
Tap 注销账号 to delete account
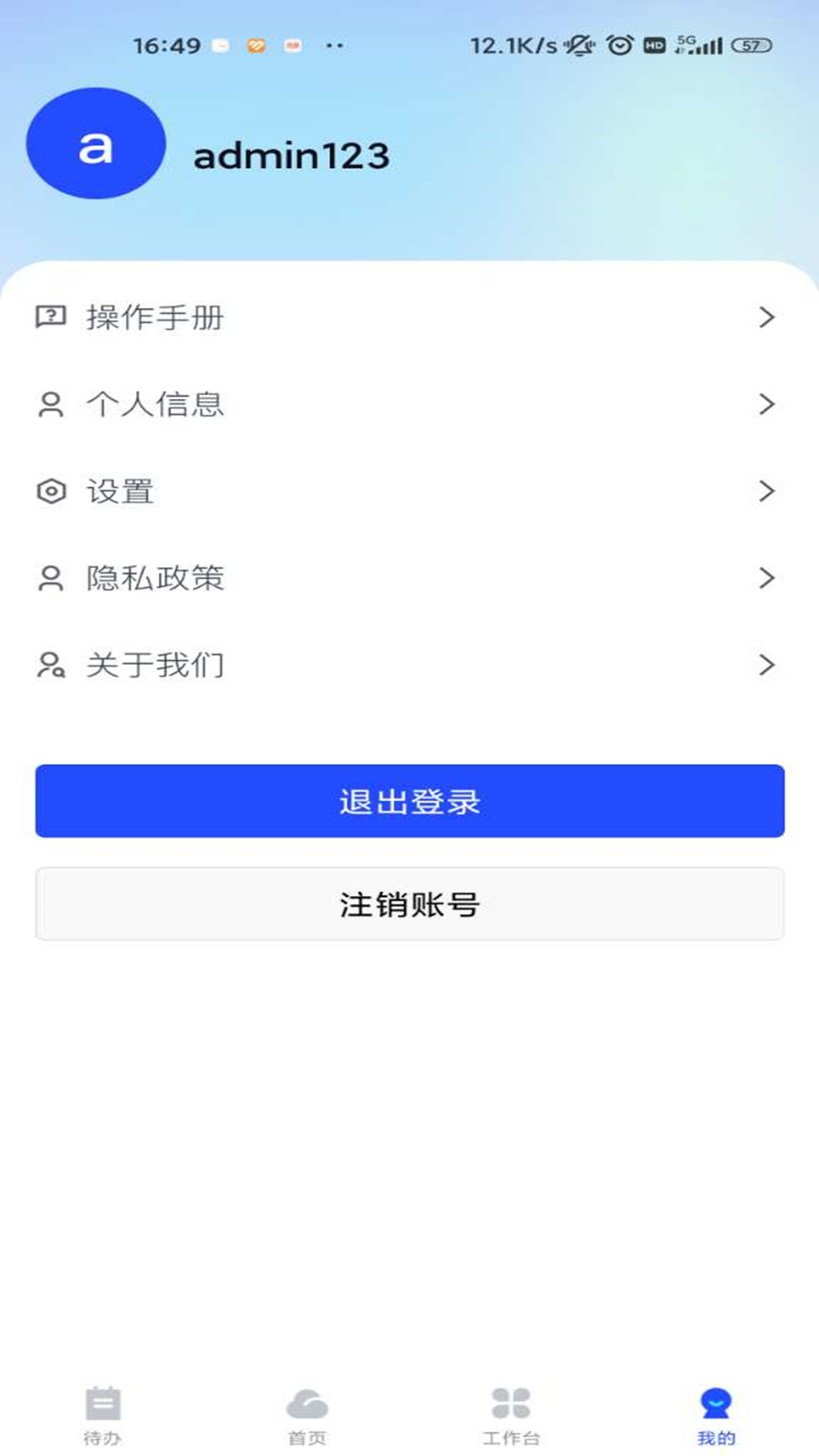coord(409,904)
